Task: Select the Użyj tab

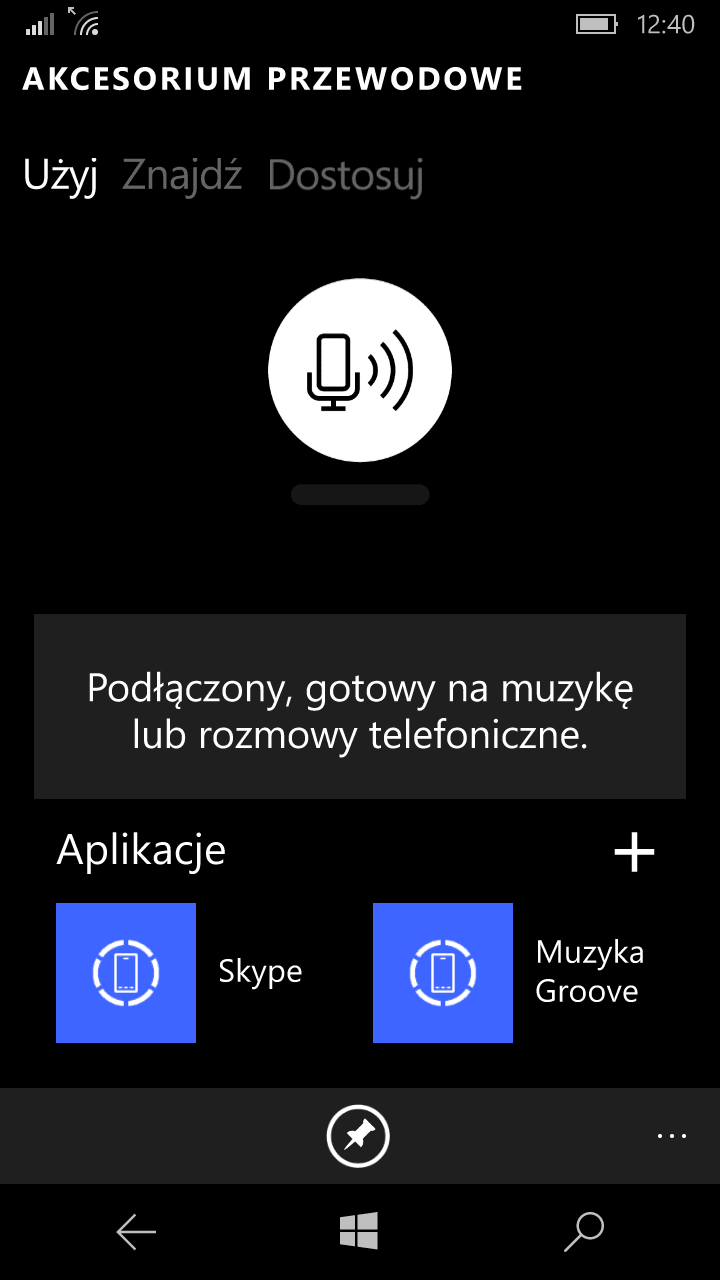Action: (60, 176)
